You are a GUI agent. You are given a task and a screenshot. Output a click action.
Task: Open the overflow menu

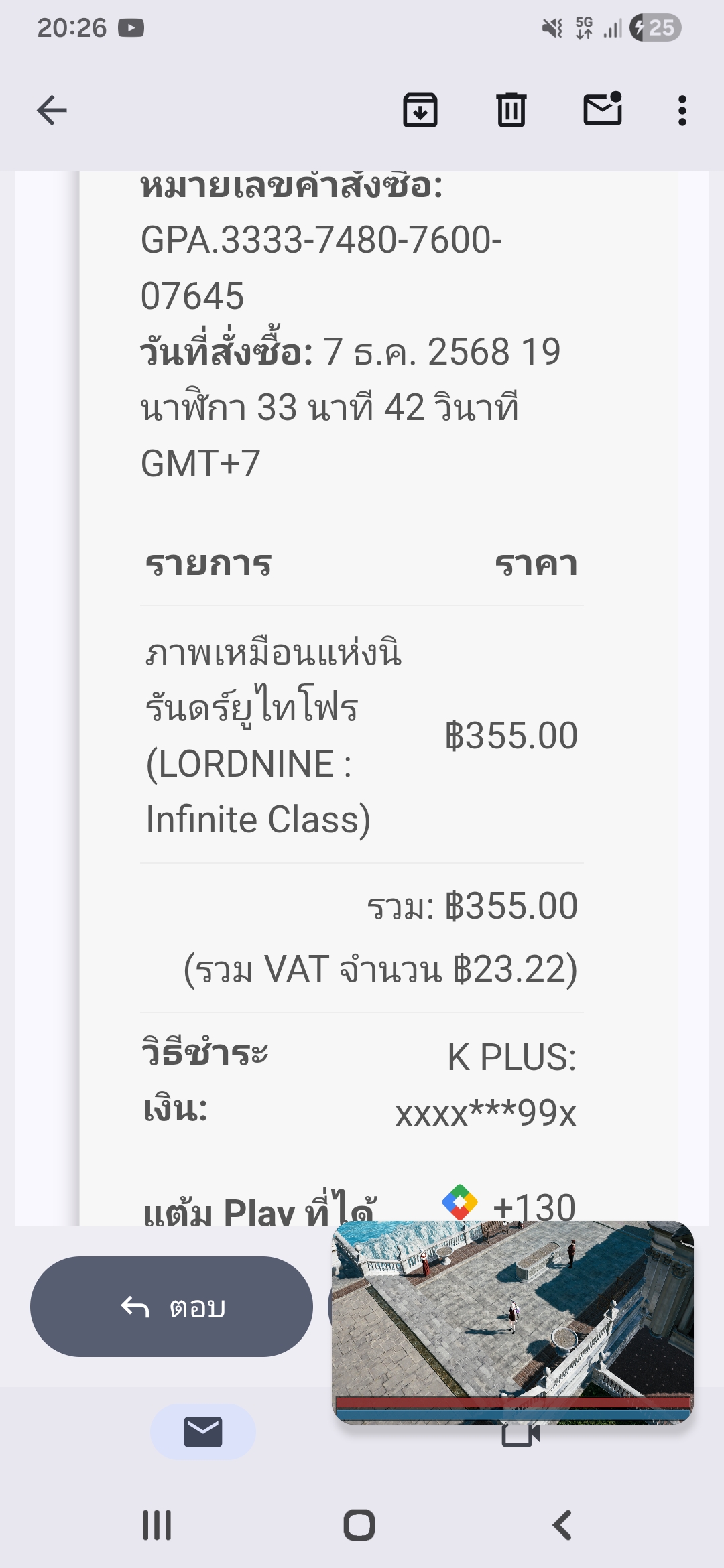tap(682, 111)
